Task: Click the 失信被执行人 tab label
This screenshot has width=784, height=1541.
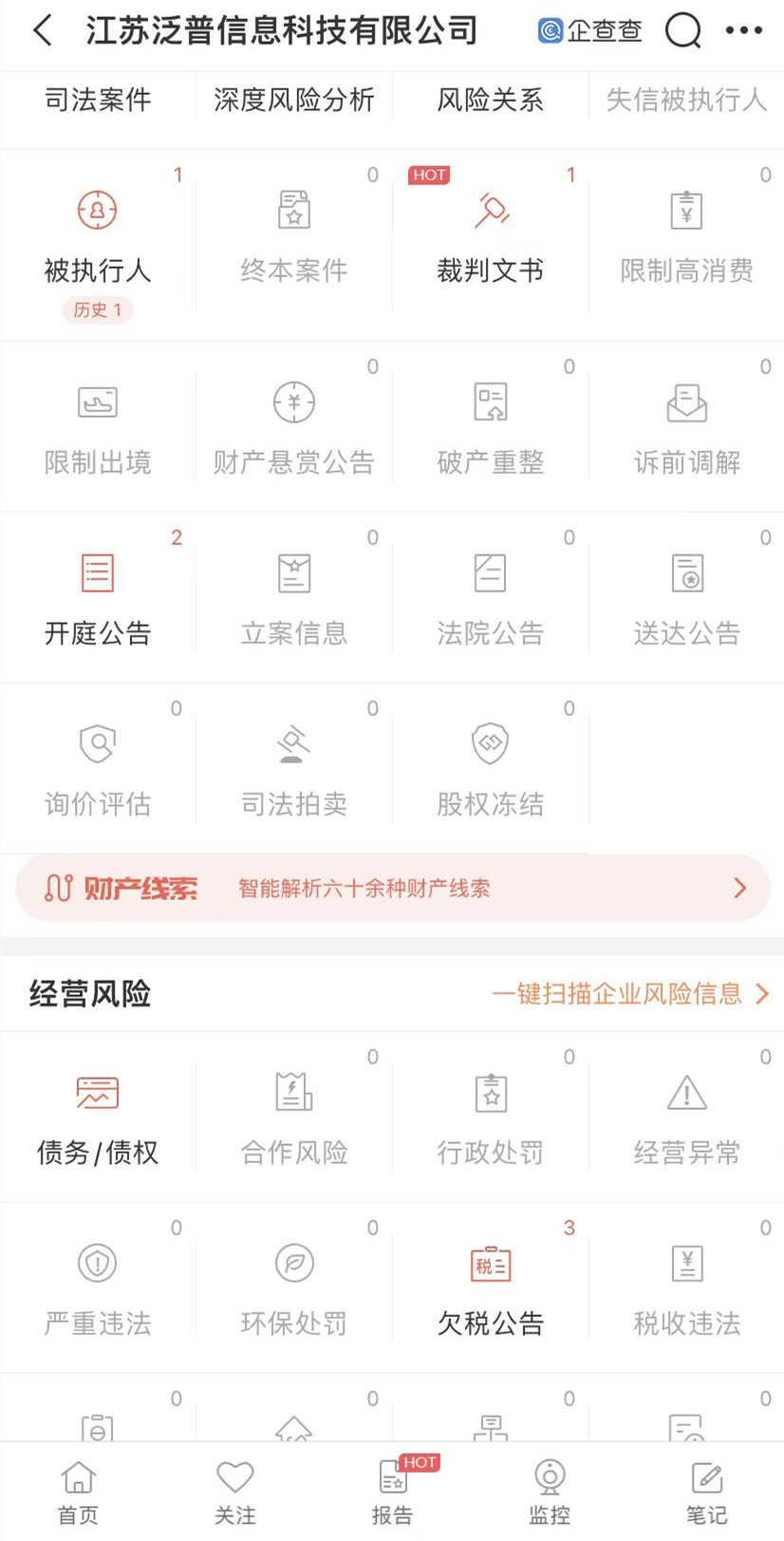Action: [686, 101]
